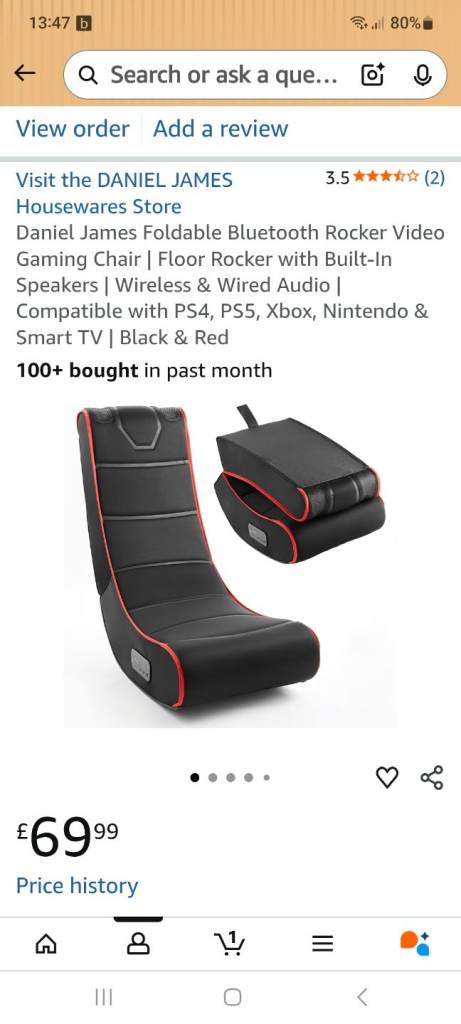The width and height of the screenshot is (461, 1024).
Task: Start voice search with the microphone
Action: [x=422, y=75]
